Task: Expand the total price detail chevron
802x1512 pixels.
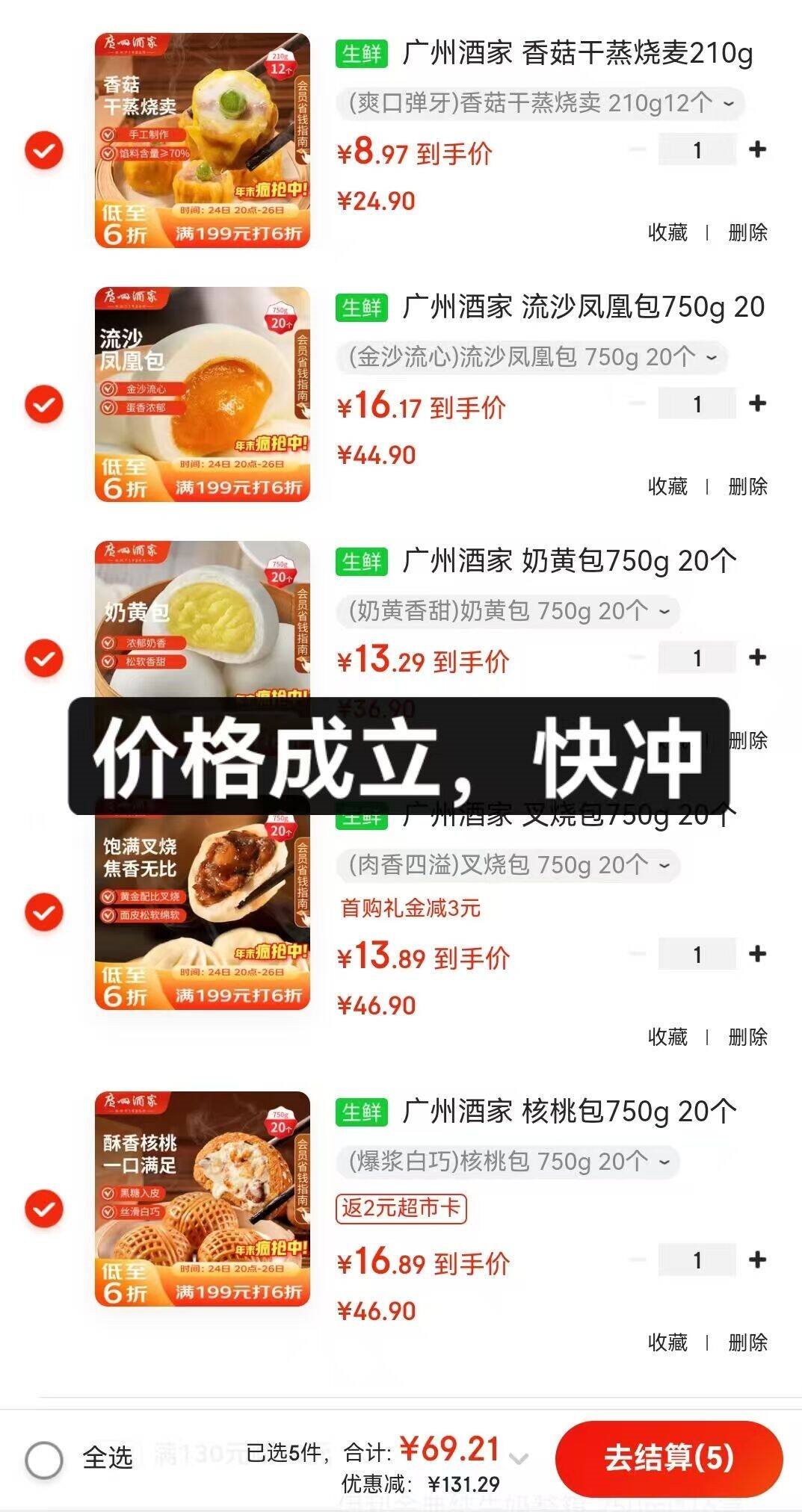Action: [519, 1457]
